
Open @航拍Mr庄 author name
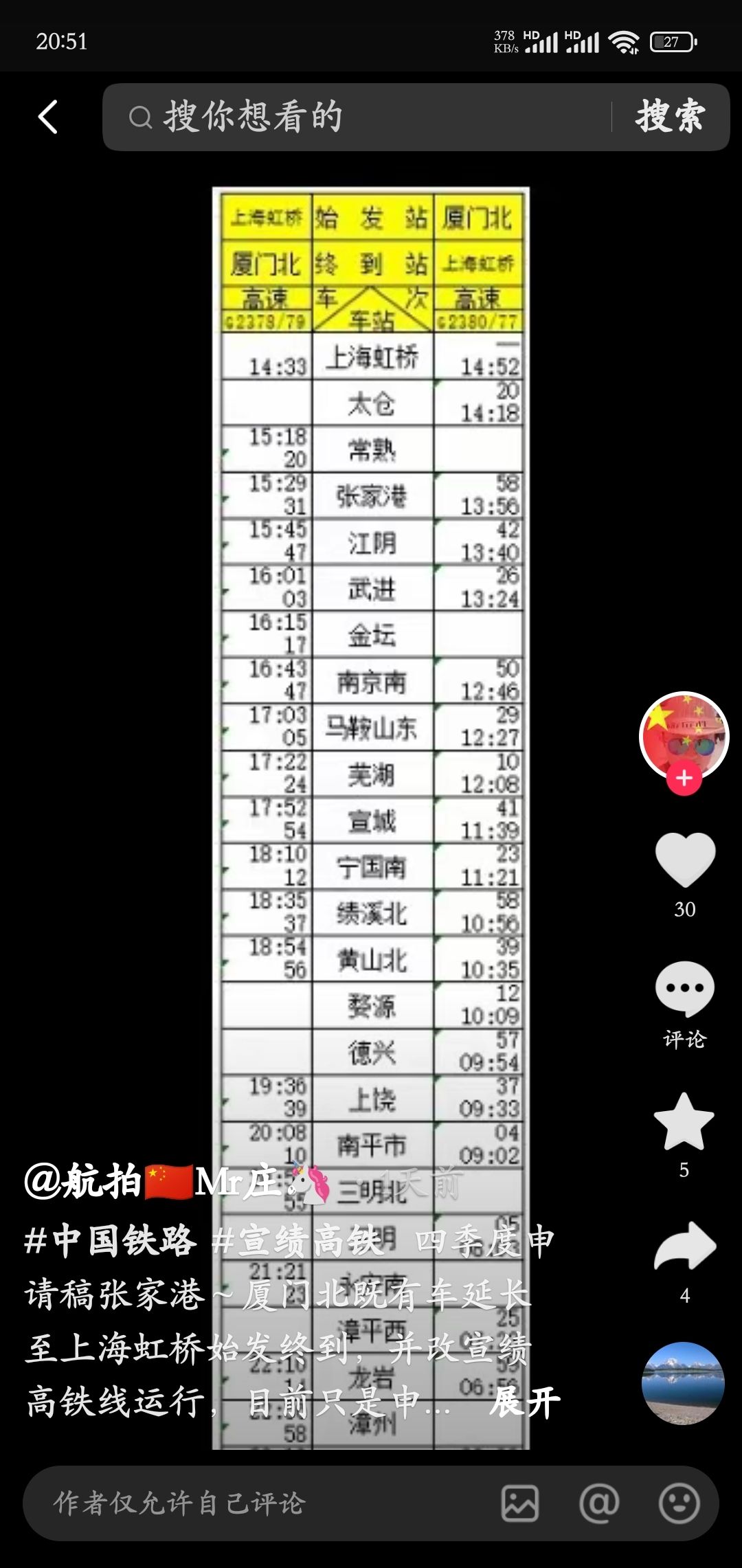click(x=176, y=1183)
